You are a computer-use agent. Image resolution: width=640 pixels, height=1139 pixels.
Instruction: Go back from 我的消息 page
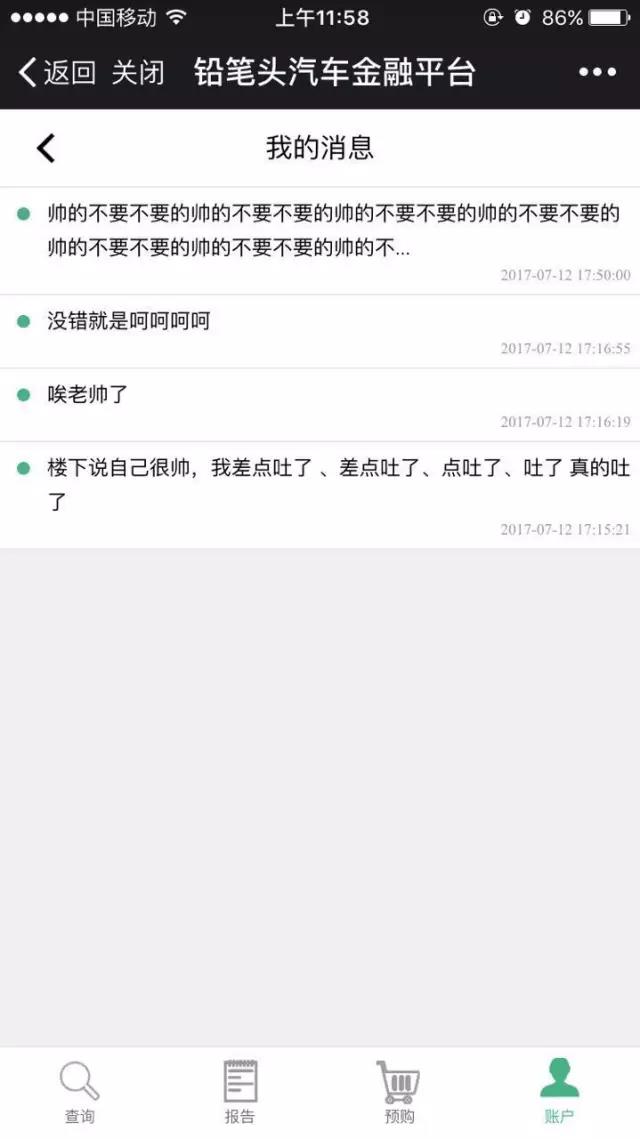46,148
